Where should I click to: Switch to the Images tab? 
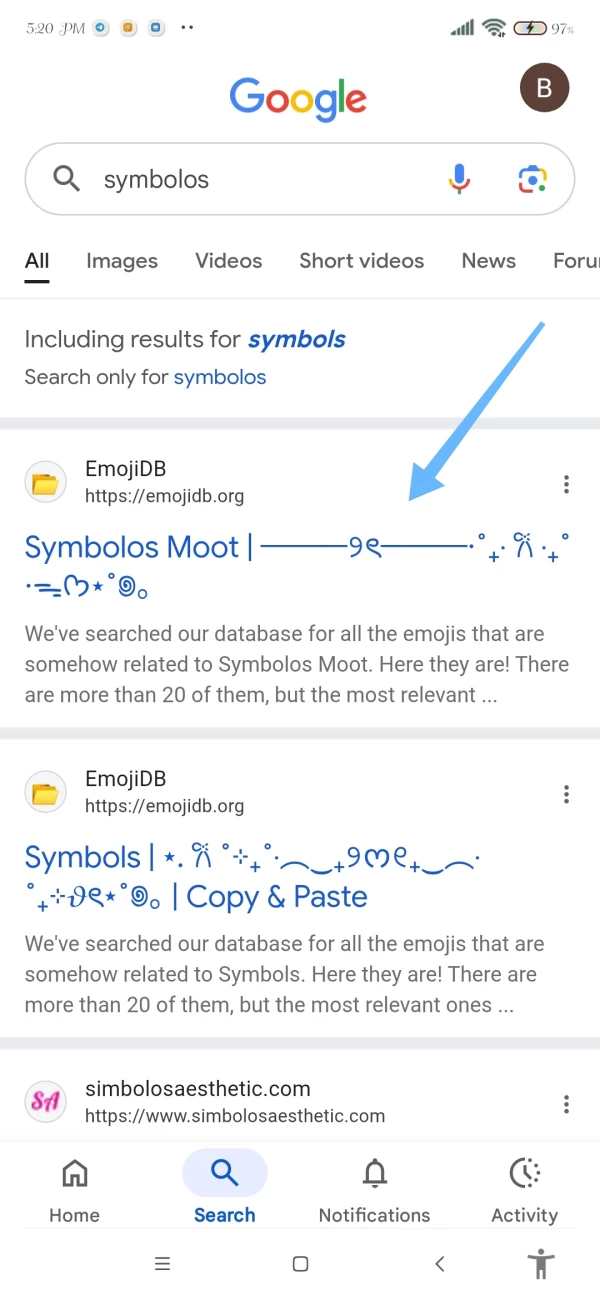122,261
